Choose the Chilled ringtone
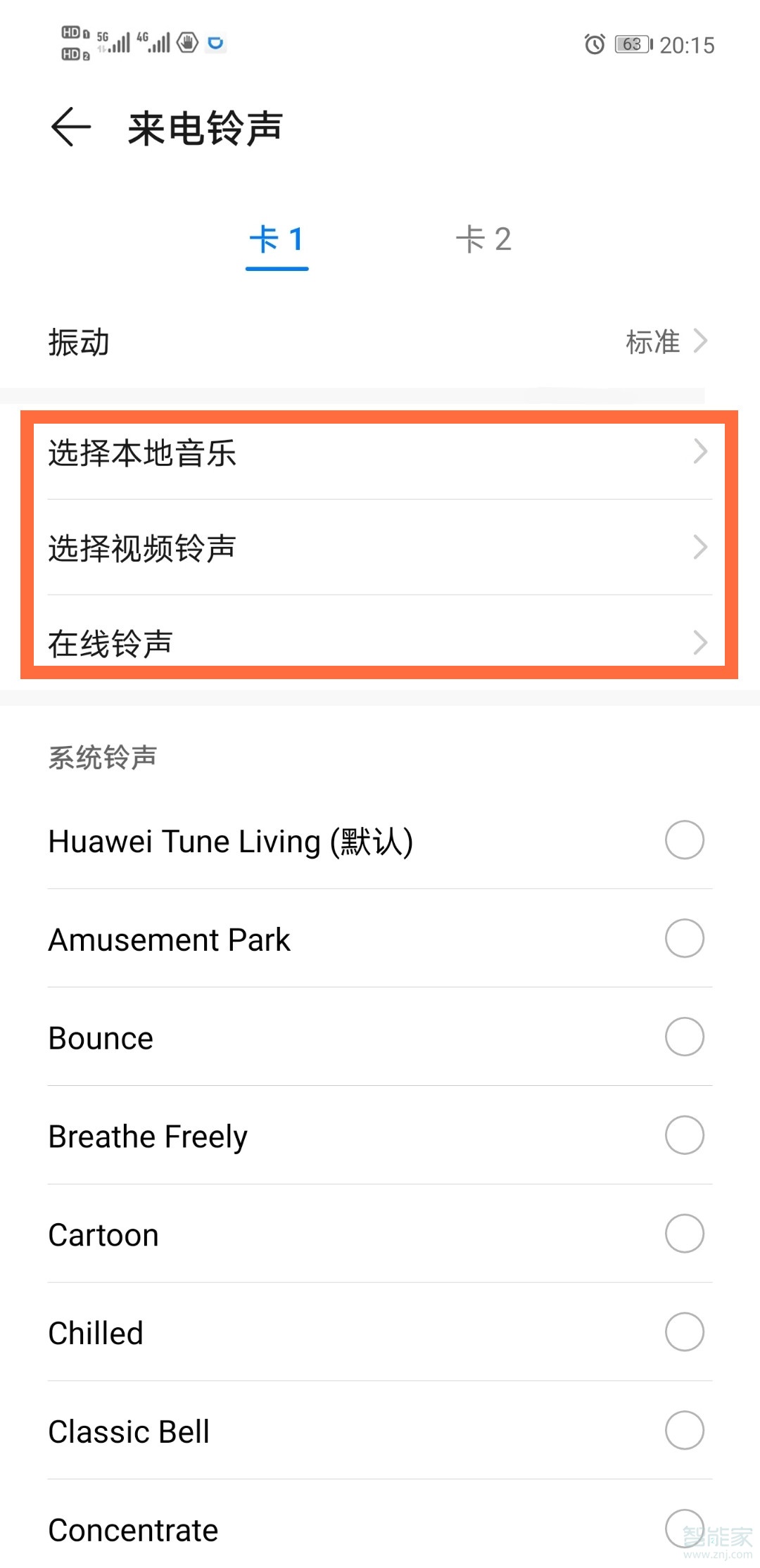Image resolution: width=760 pixels, height=1568 pixels. click(380, 1332)
